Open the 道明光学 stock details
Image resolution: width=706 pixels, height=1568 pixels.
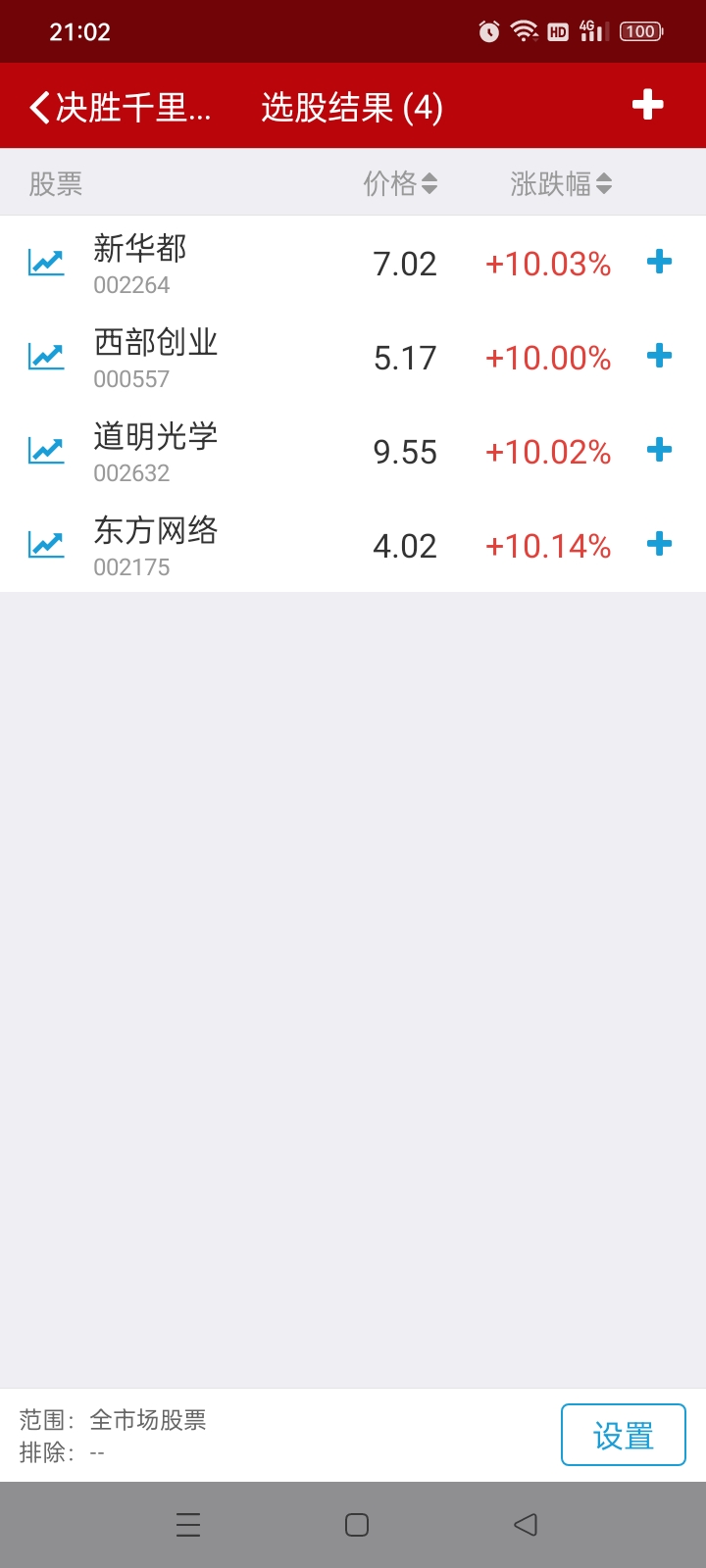click(155, 451)
